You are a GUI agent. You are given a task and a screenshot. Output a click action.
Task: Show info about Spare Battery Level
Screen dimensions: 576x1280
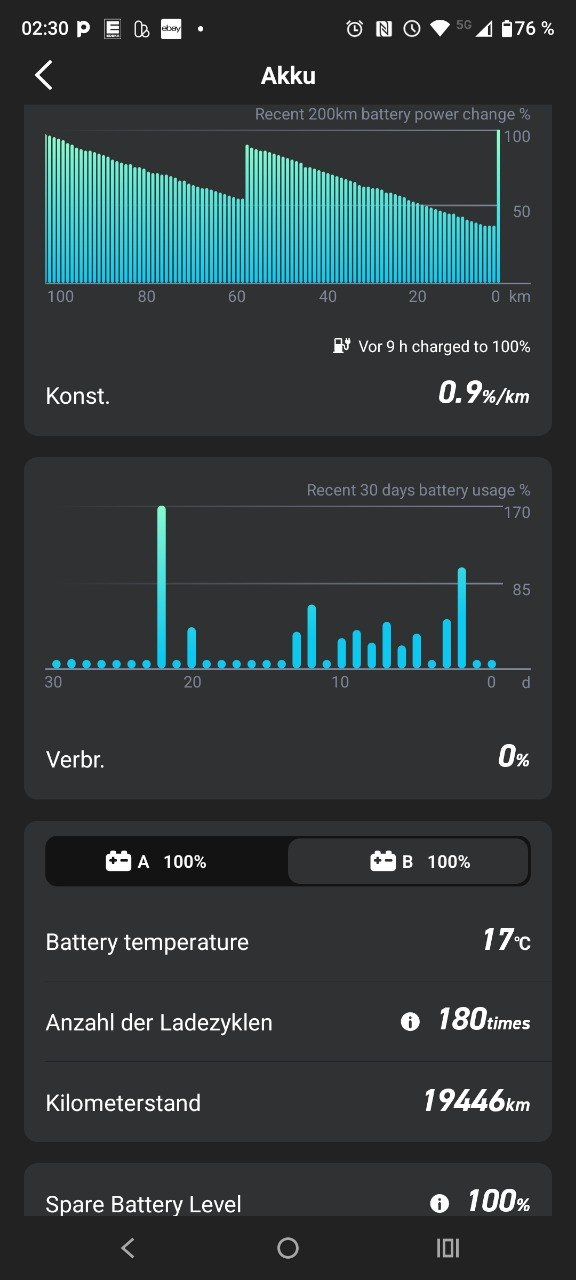[439, 1203]
